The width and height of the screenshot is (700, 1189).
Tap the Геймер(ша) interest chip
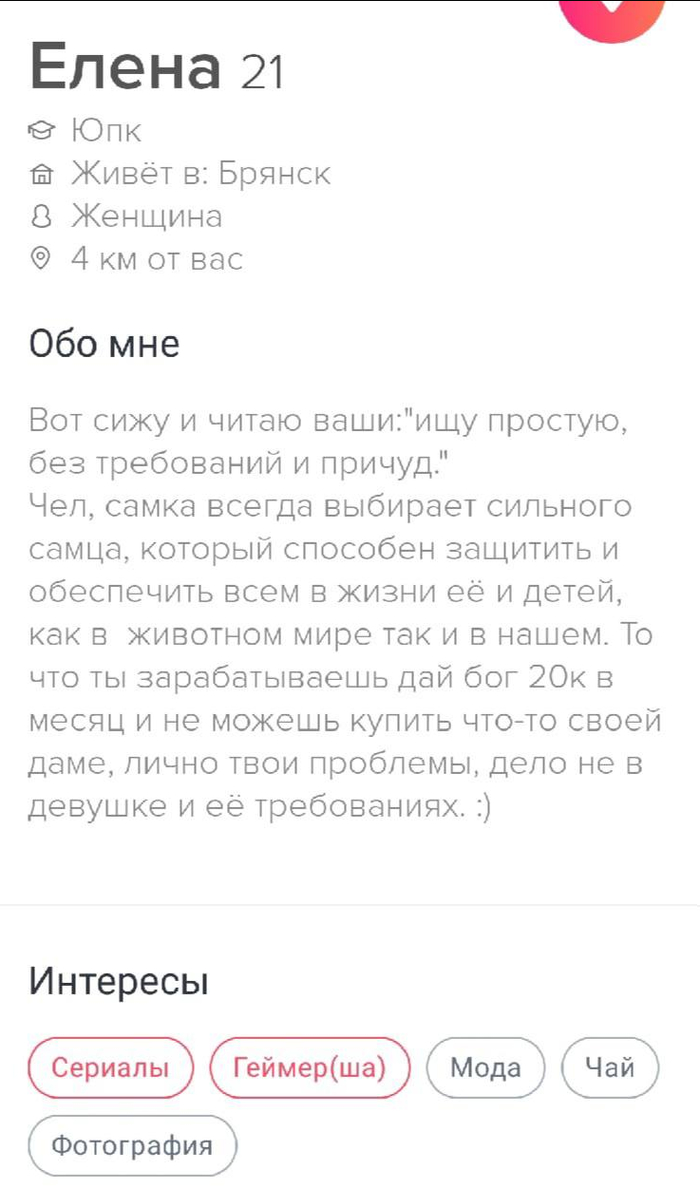(310, 1068)
